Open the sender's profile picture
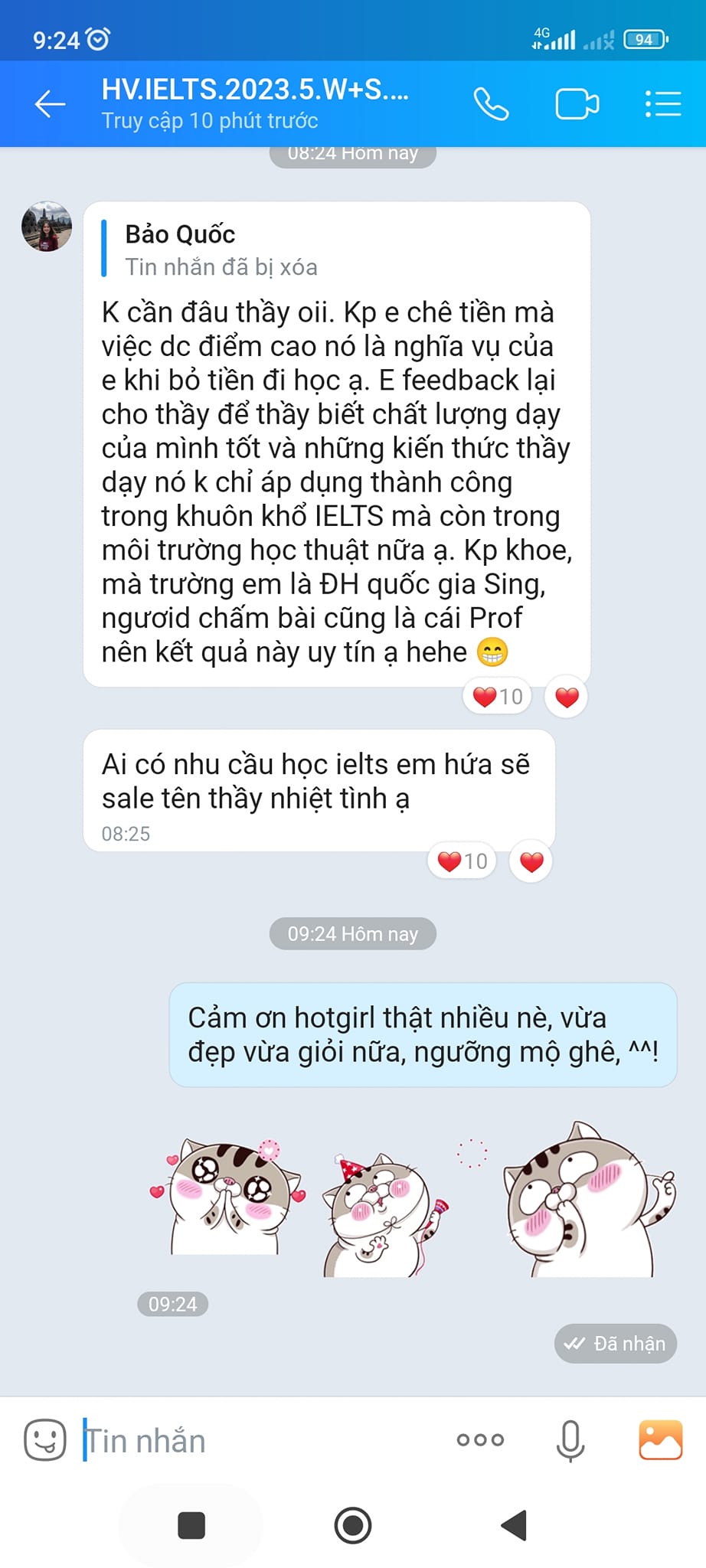This screenshot has width=706, height=1568. pos(47,227)
